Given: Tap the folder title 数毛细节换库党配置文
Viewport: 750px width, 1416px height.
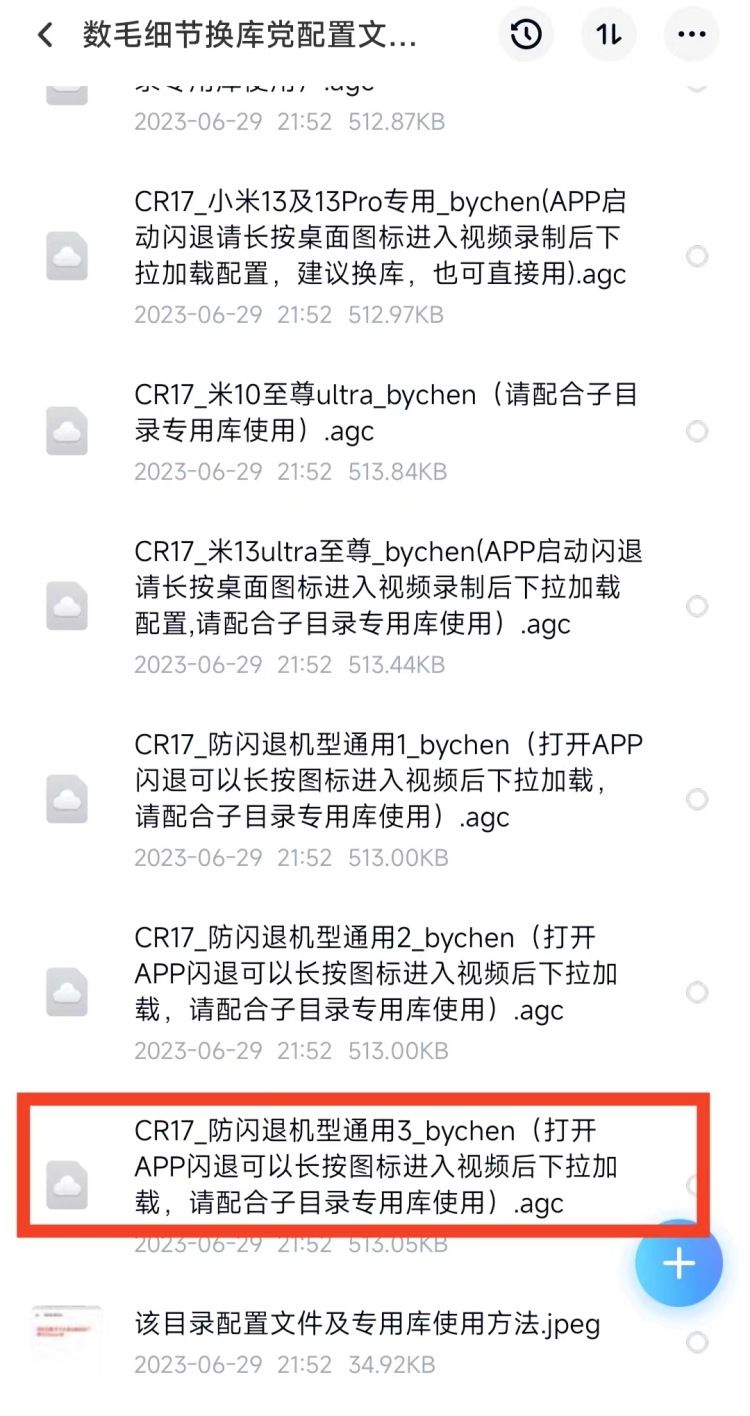Looking at the screenshot, I should point(250,34).
